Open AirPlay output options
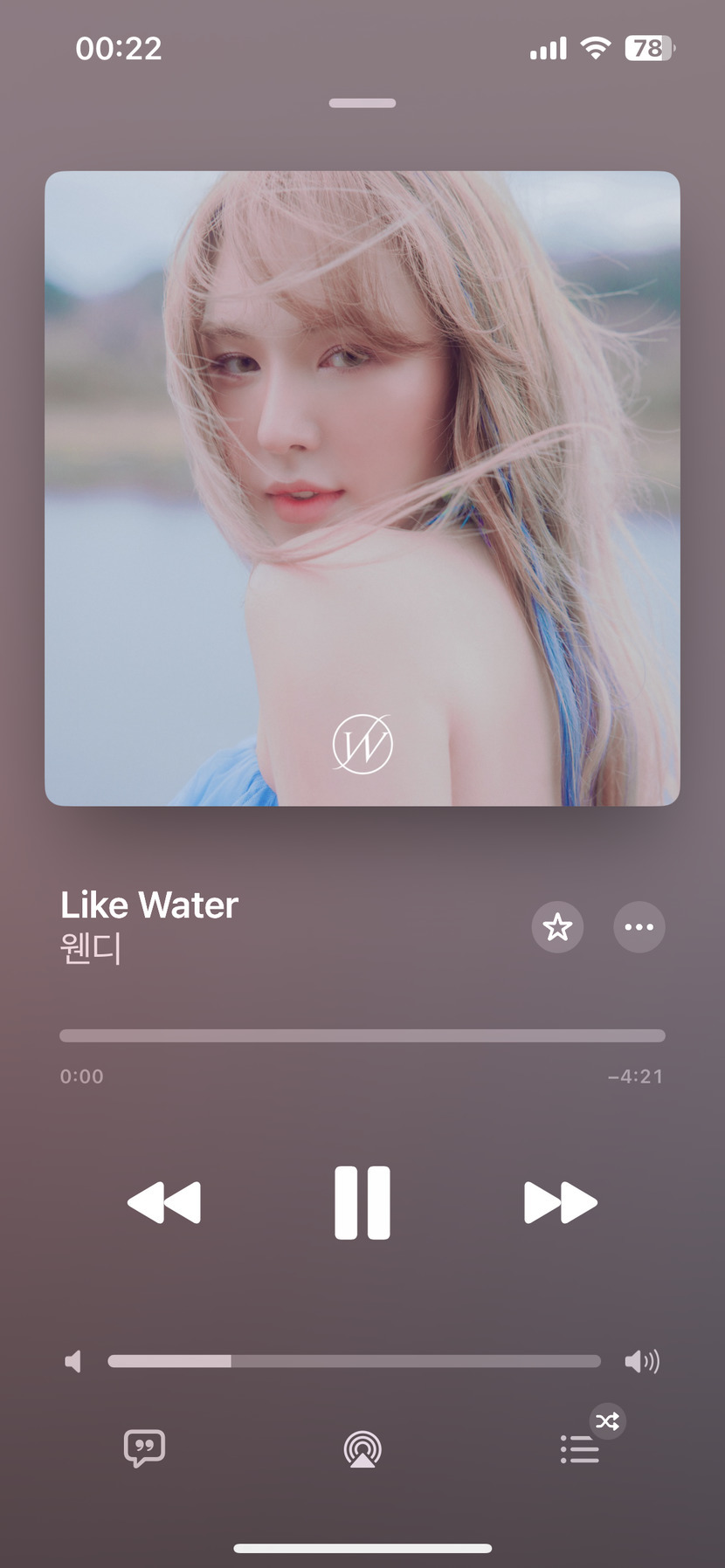The height and width of the screenshot is (1568, 725). click(x=362, y=1449)
